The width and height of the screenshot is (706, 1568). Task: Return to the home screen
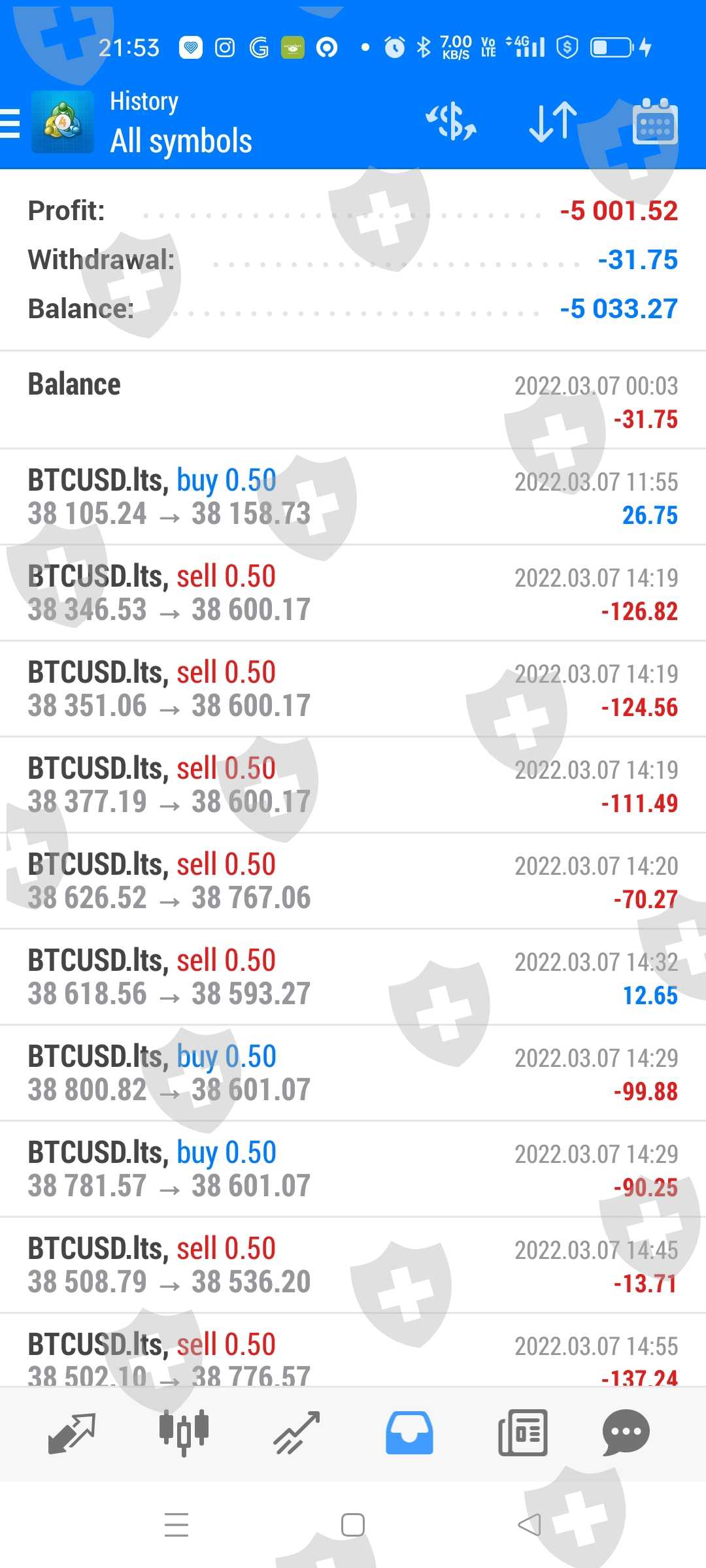coord(353,1525)
